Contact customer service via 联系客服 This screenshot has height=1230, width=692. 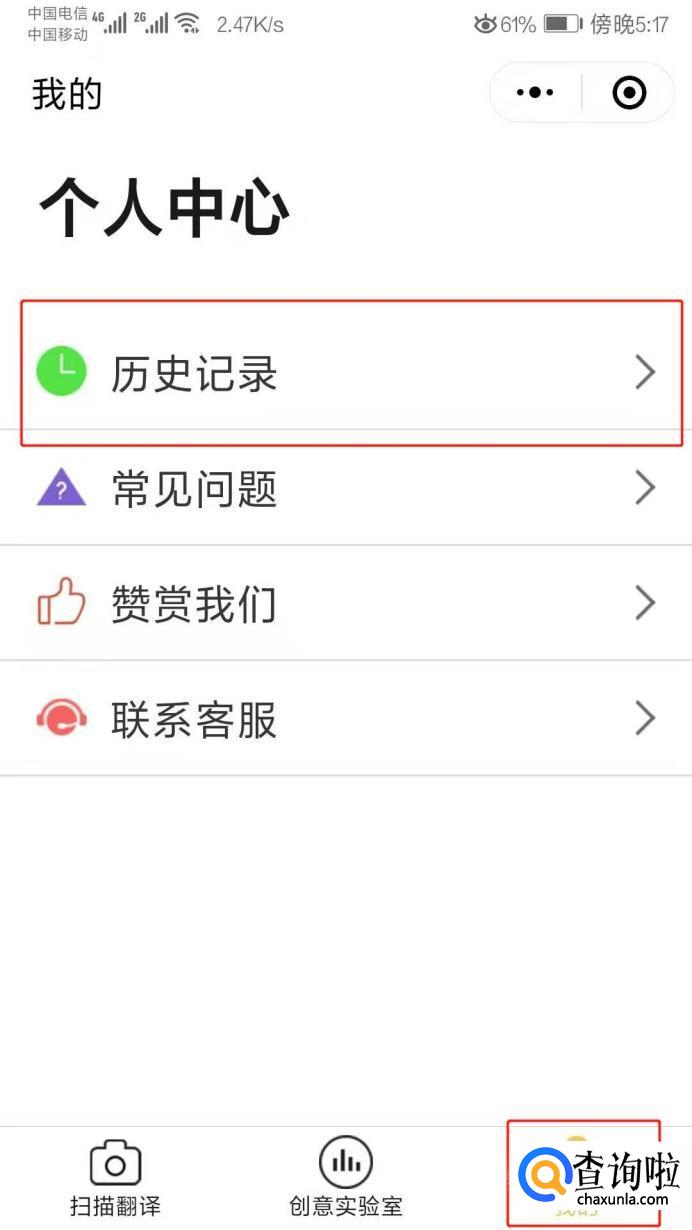pos(345,719)
